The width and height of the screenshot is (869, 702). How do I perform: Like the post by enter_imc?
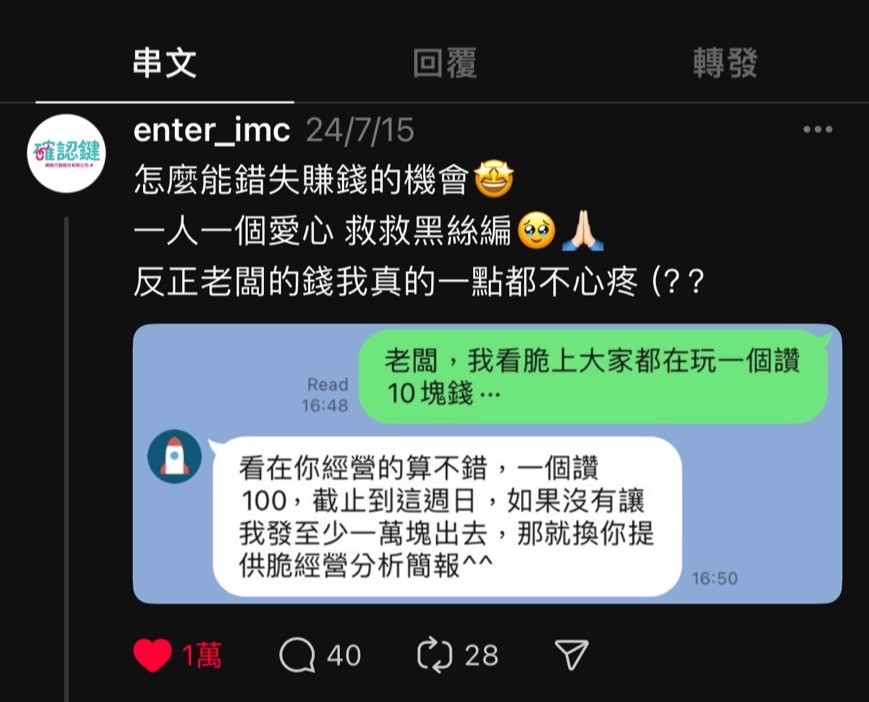[x=153, y=655]
